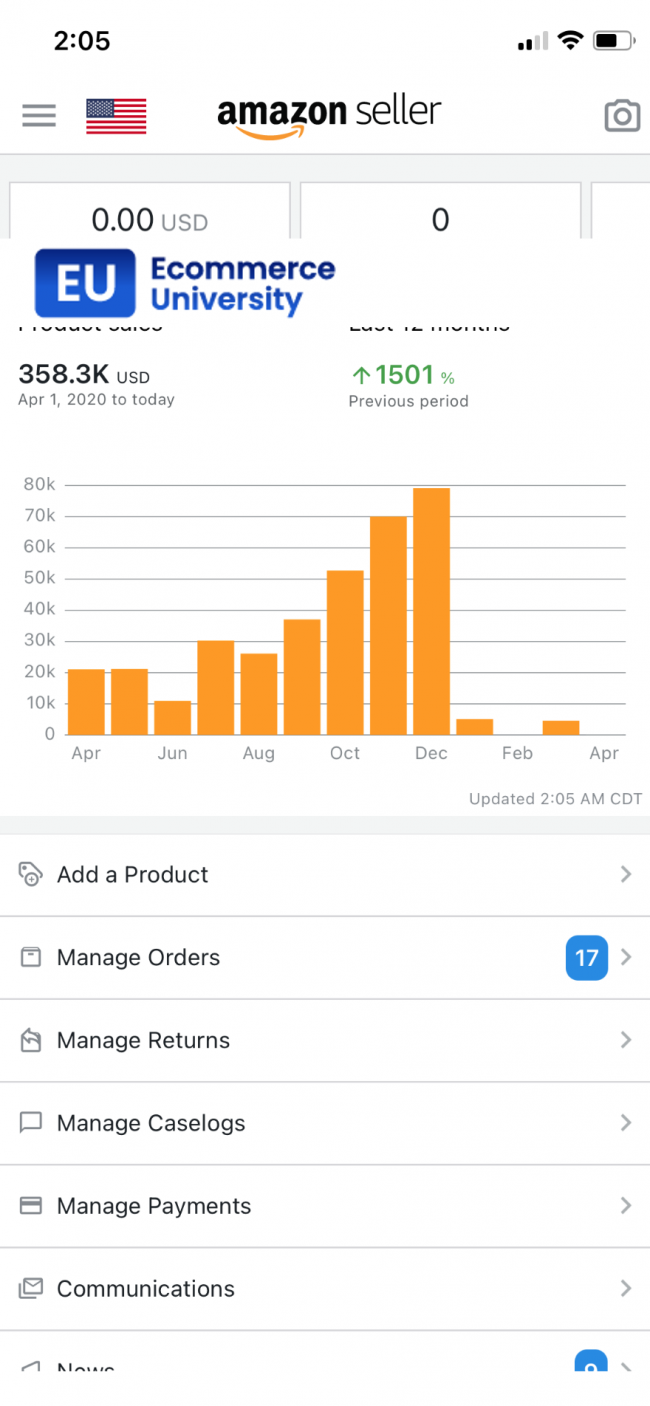
Task: Open Add a Product
Action: [325, 875]
